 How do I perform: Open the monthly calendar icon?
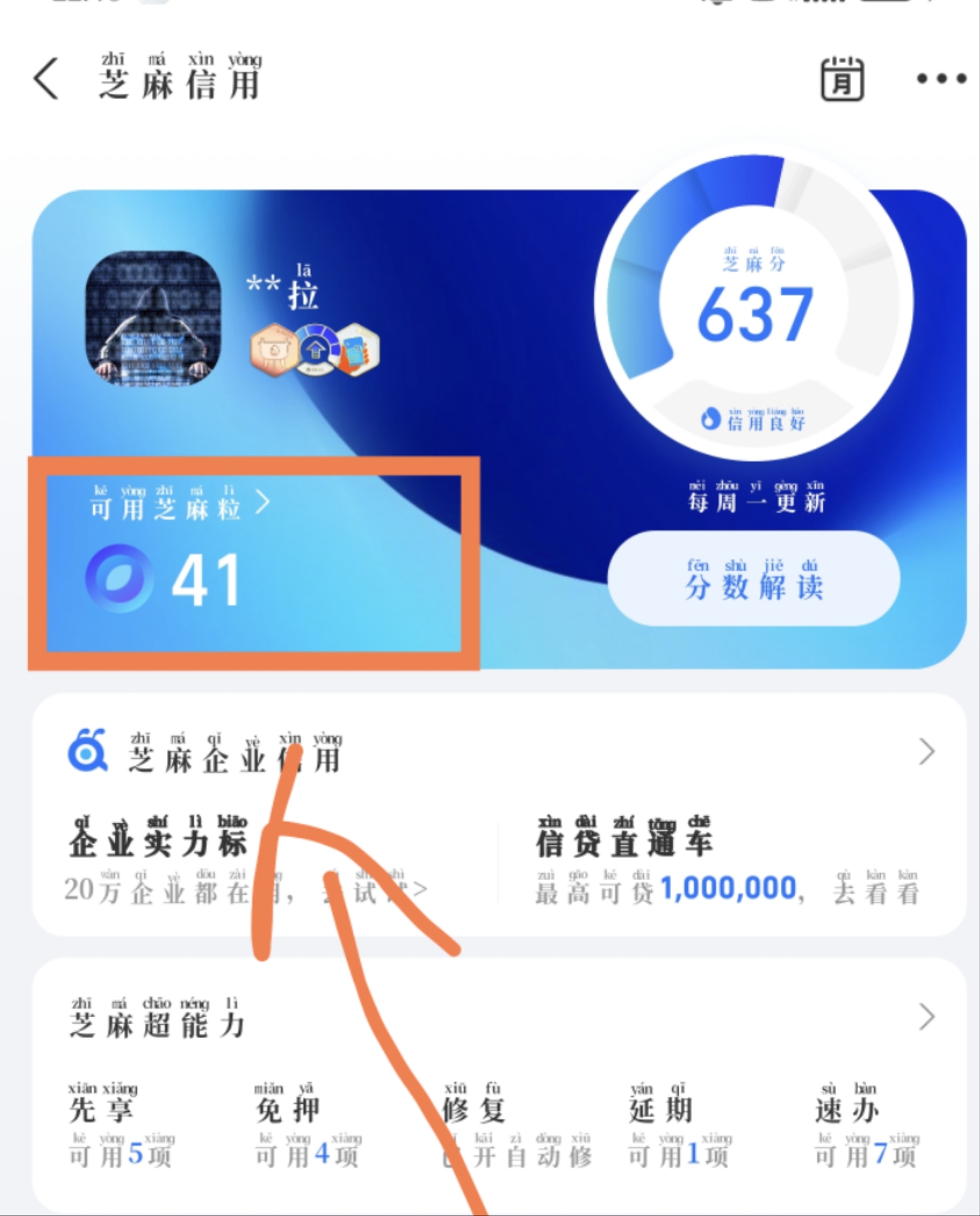click(x=841, y=80)
